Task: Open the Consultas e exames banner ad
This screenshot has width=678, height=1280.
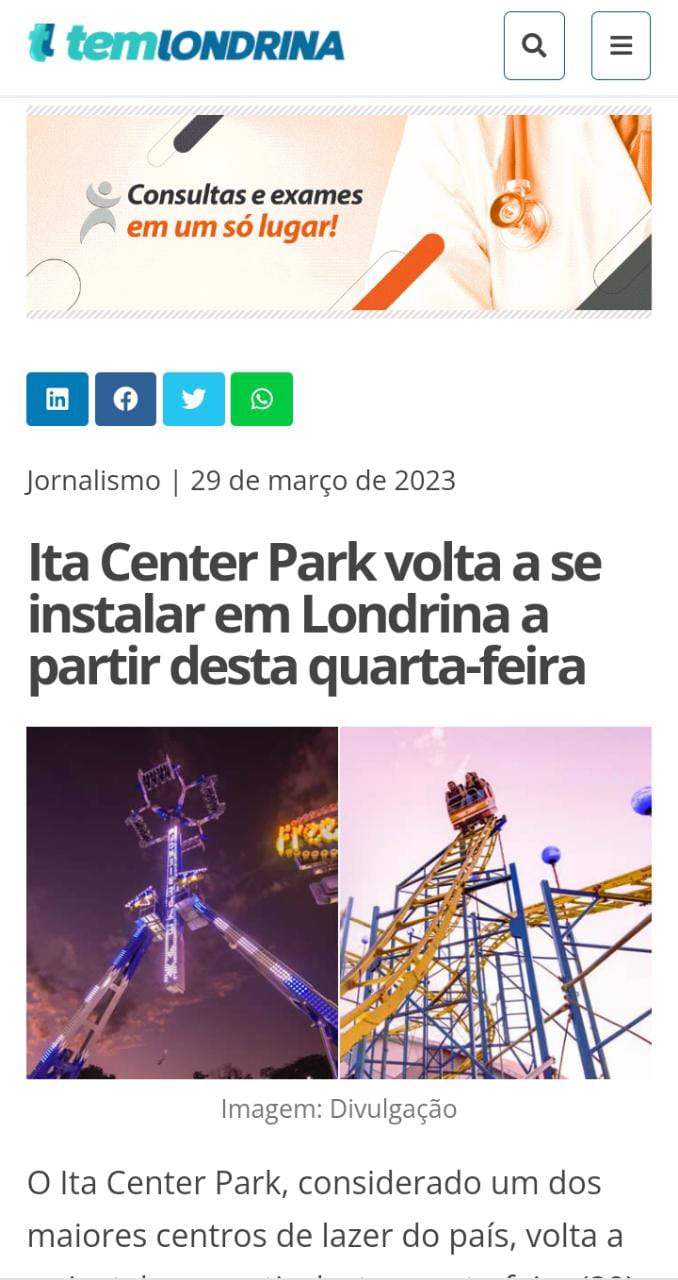Action: coord(339,212)
